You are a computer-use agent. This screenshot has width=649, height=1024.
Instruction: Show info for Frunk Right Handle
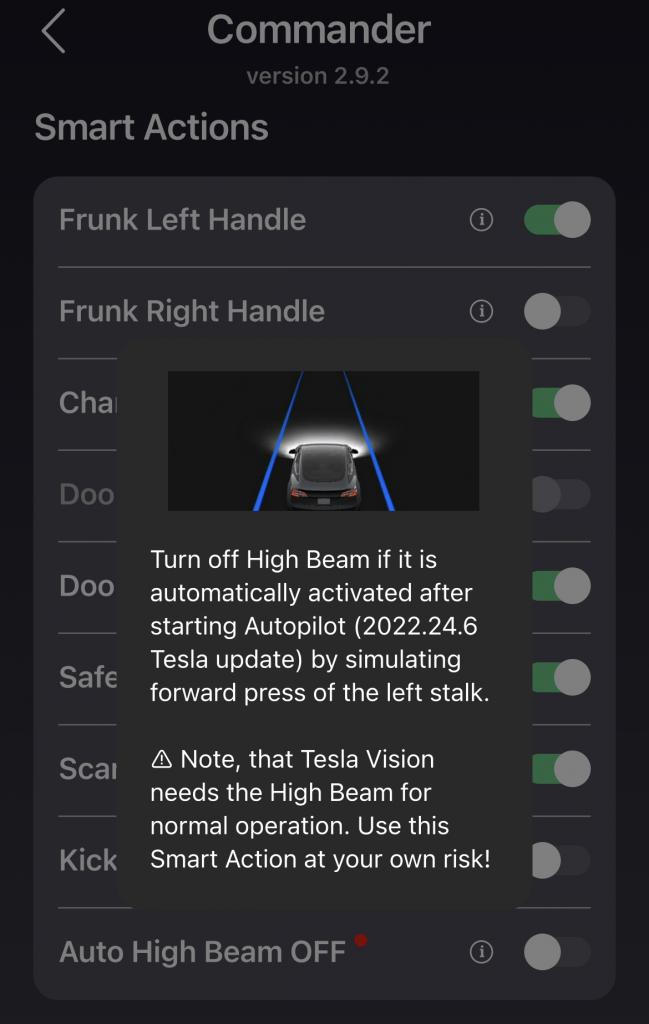(x=481, y=312)
